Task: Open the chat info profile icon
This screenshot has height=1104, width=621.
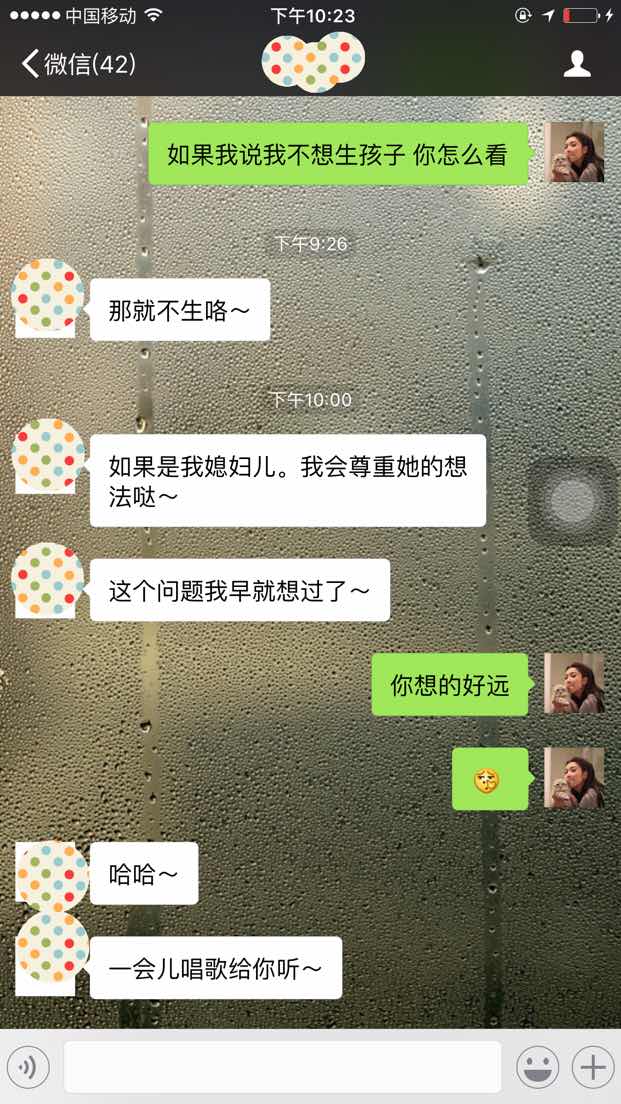Action: coord(577,64)
